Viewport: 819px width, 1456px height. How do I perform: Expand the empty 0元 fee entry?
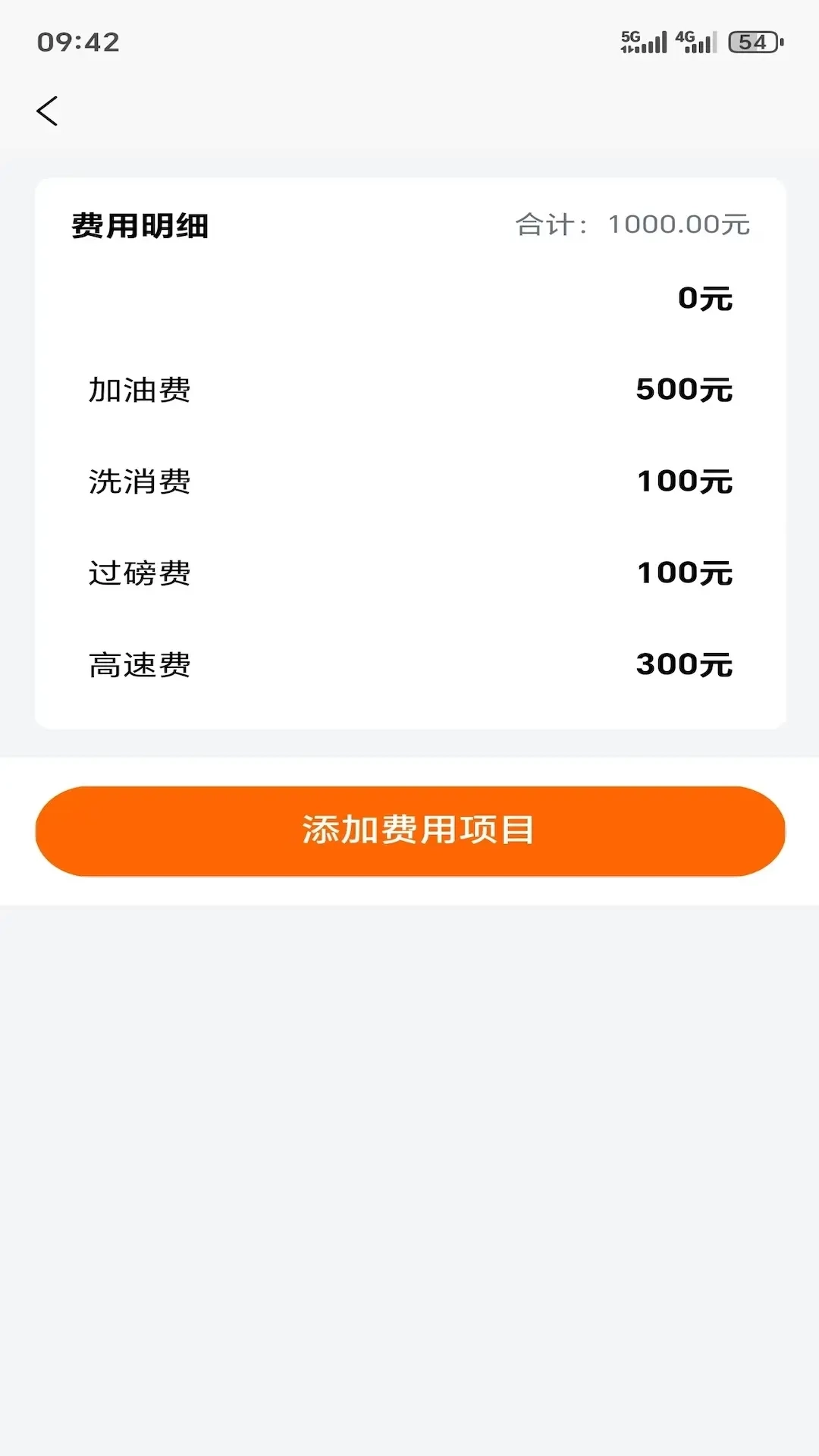coord(409,298)
